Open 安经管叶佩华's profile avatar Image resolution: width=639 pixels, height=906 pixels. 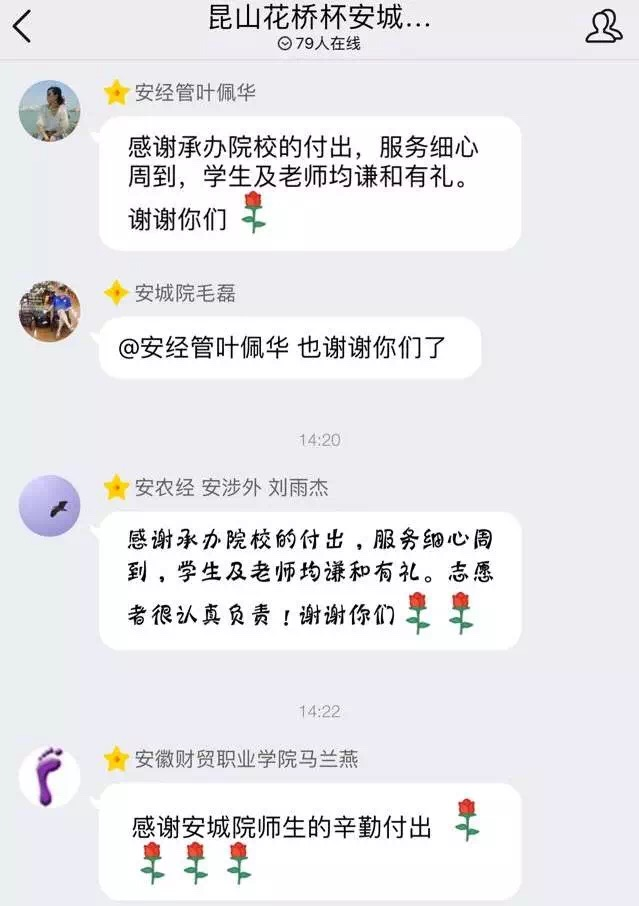tap(50, 110)
